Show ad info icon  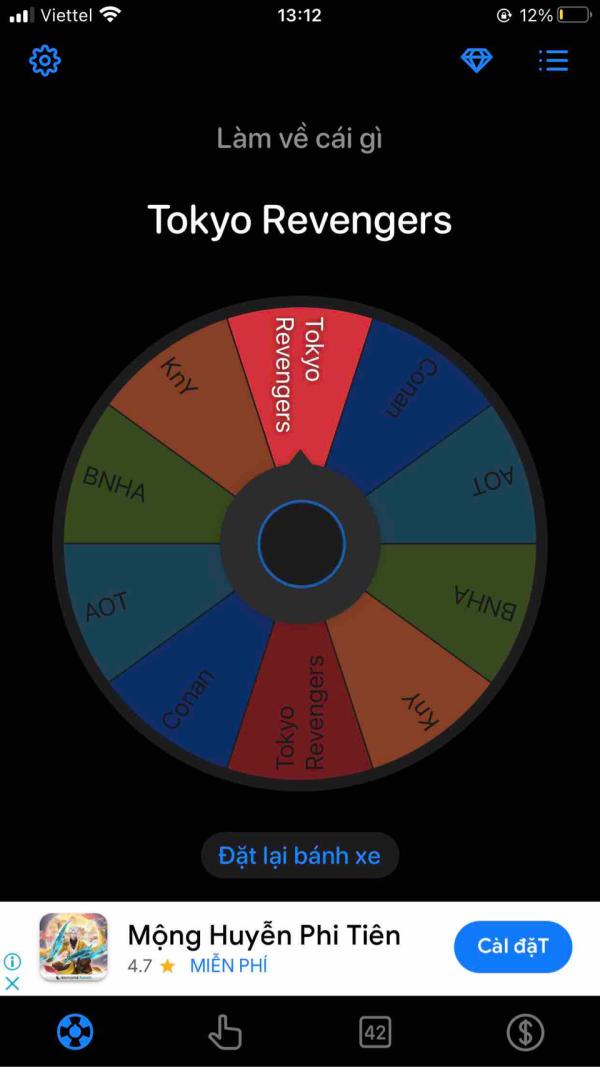click(x=13, y=961)
